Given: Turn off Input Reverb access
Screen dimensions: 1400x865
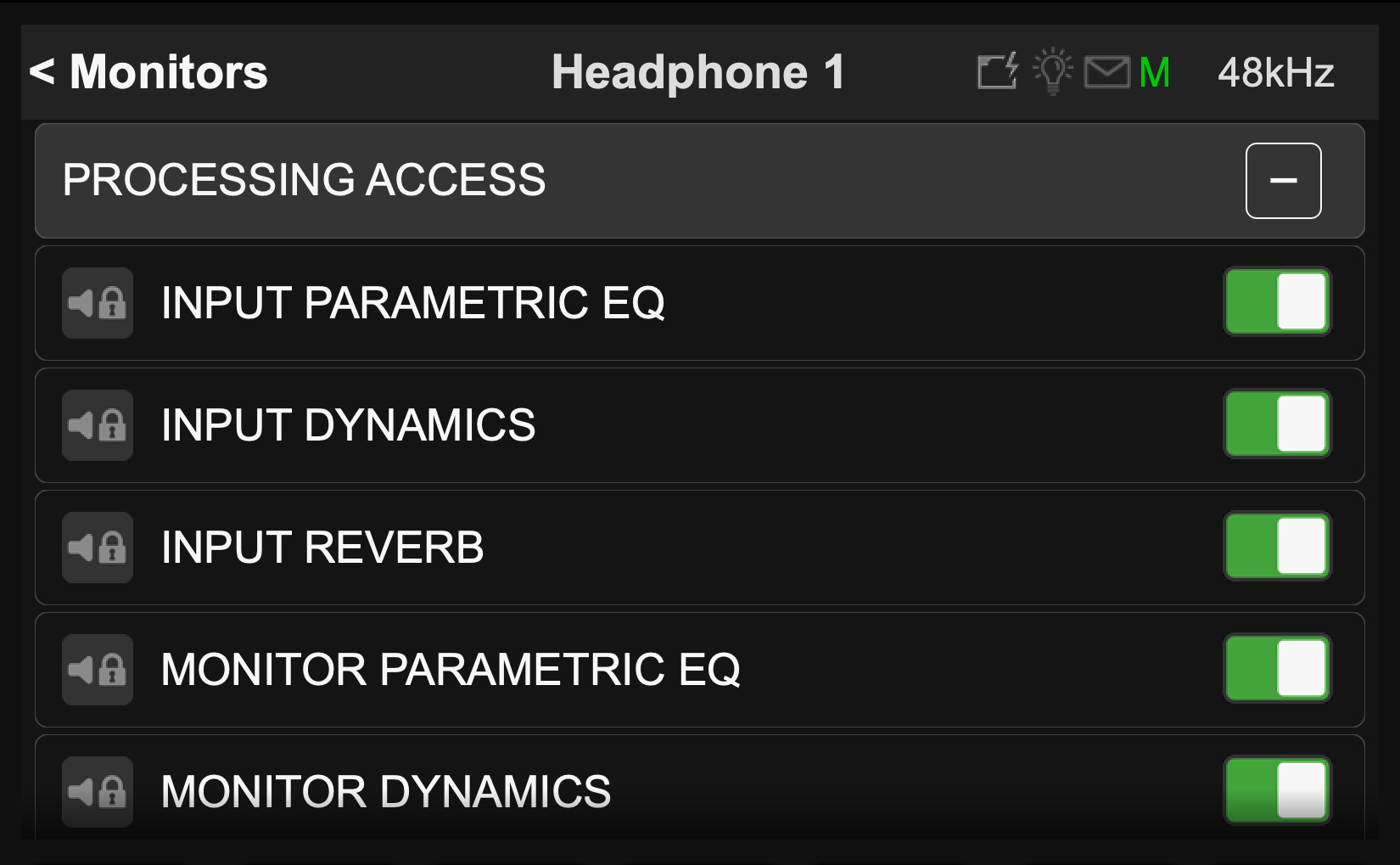Looking at the screenshot, I should click(1277, 546).
